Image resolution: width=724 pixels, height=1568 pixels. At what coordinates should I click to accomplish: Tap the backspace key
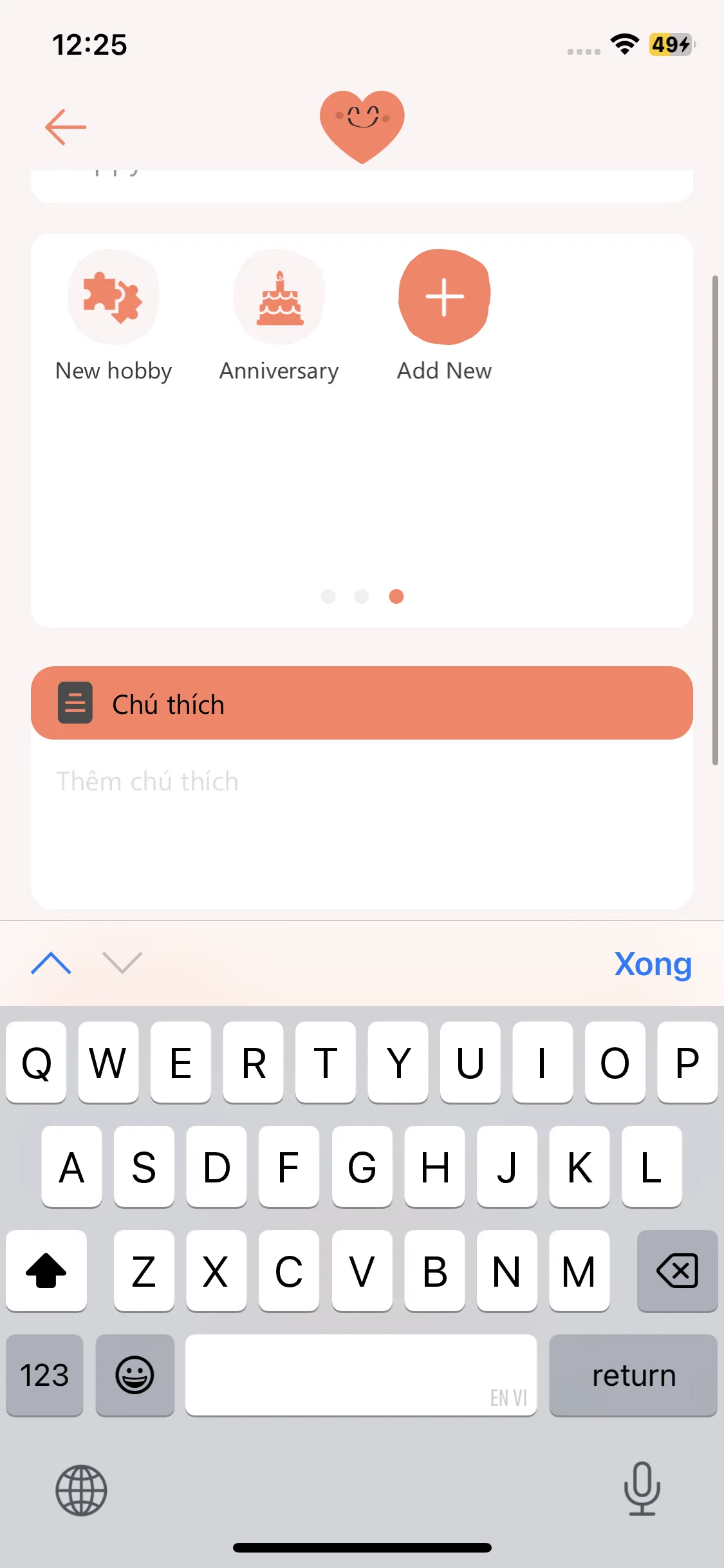pos(677,1271)
